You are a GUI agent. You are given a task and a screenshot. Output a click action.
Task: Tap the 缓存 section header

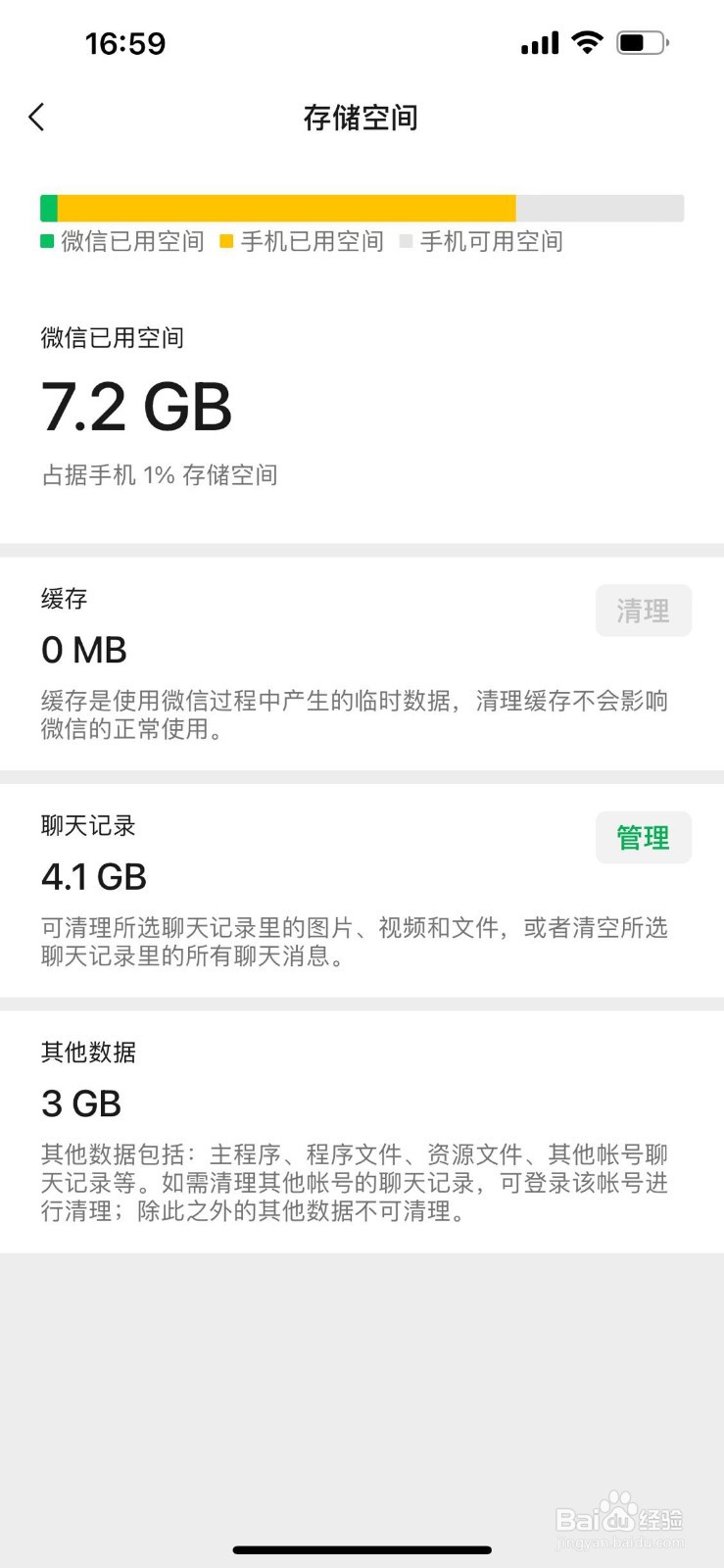(63, 599)
